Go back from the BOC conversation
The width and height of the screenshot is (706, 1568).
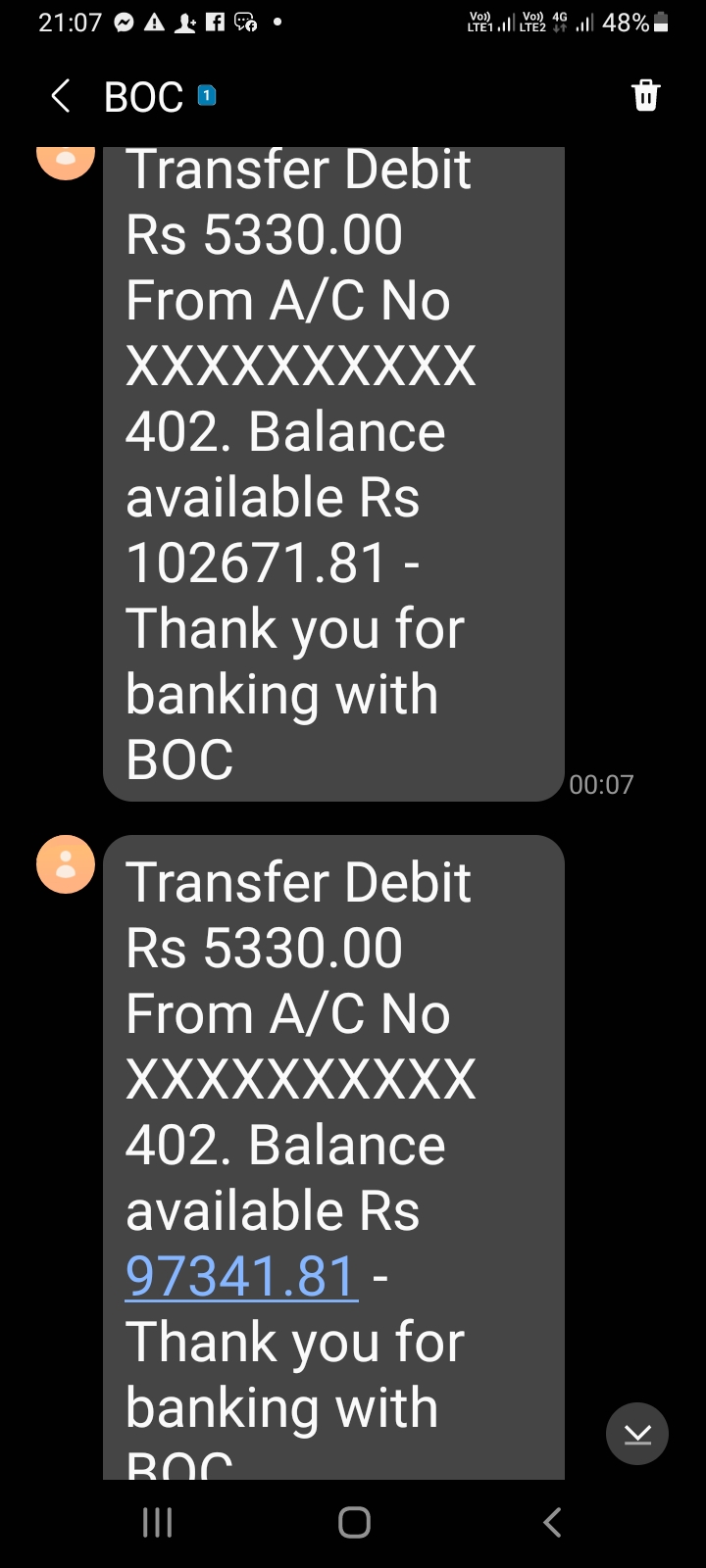pyautogui.click(x=60, y=96)
